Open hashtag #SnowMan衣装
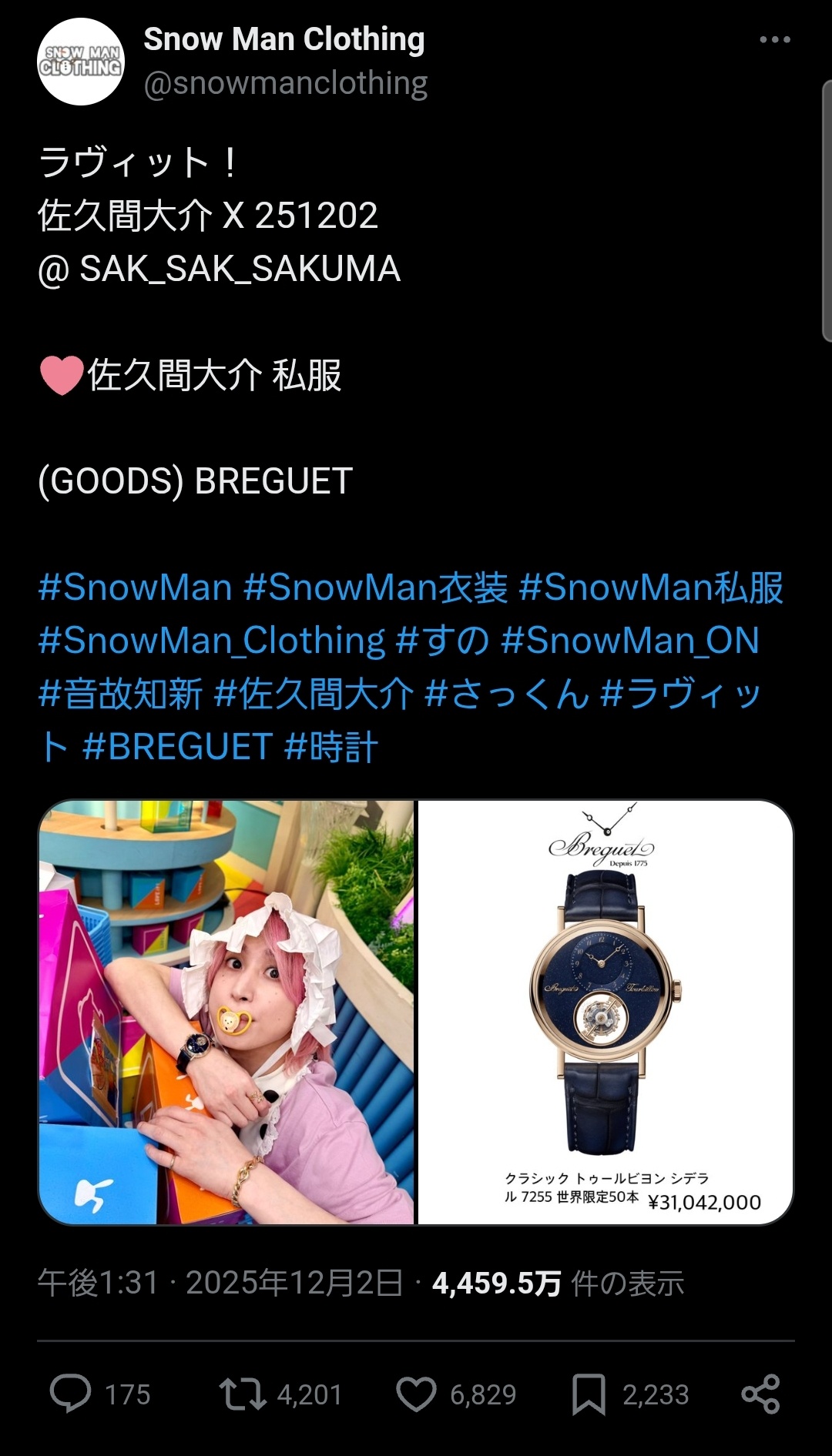The width and height of the screenshot is (832, 1456). (x=375, y=587)
